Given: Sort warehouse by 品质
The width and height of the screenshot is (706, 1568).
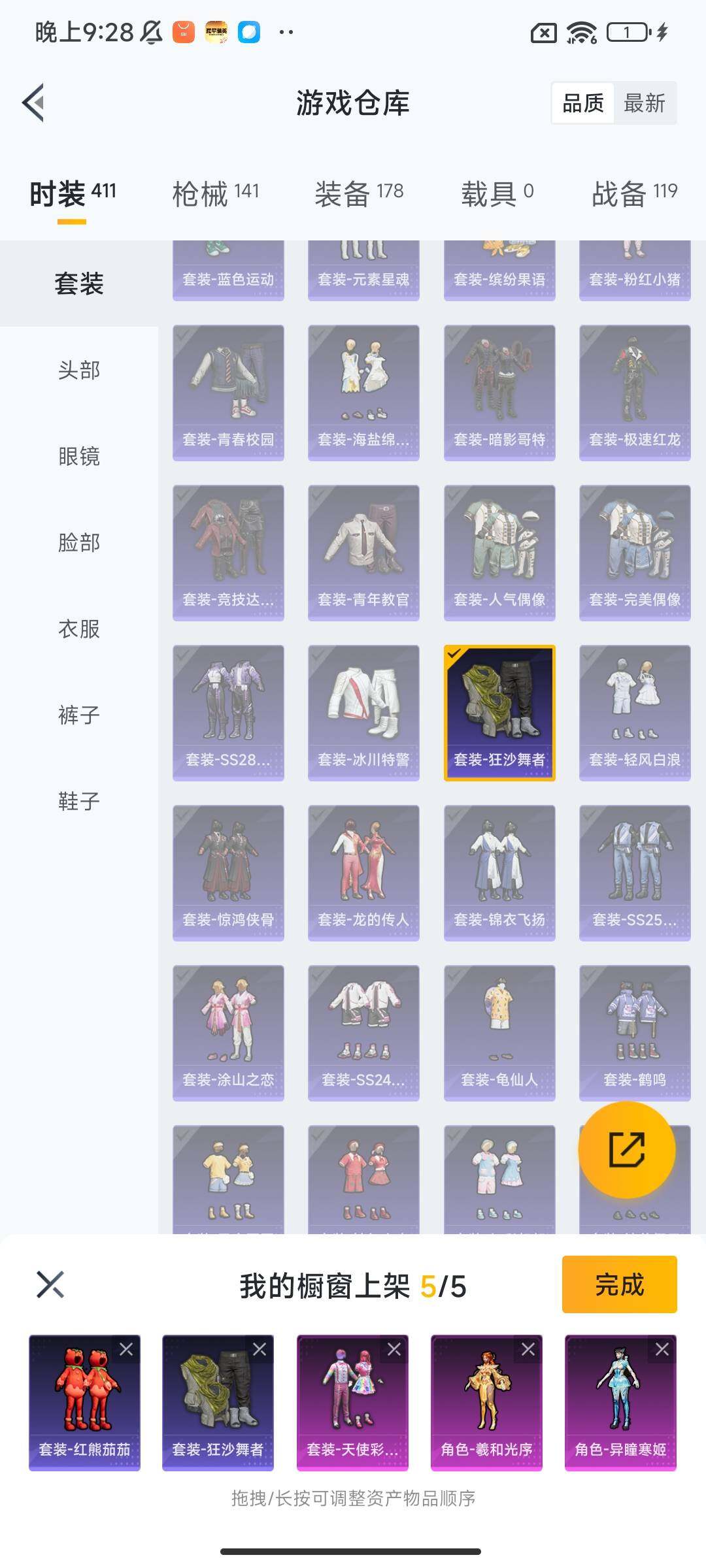Looking at the screenshot, I should [583, 103].
